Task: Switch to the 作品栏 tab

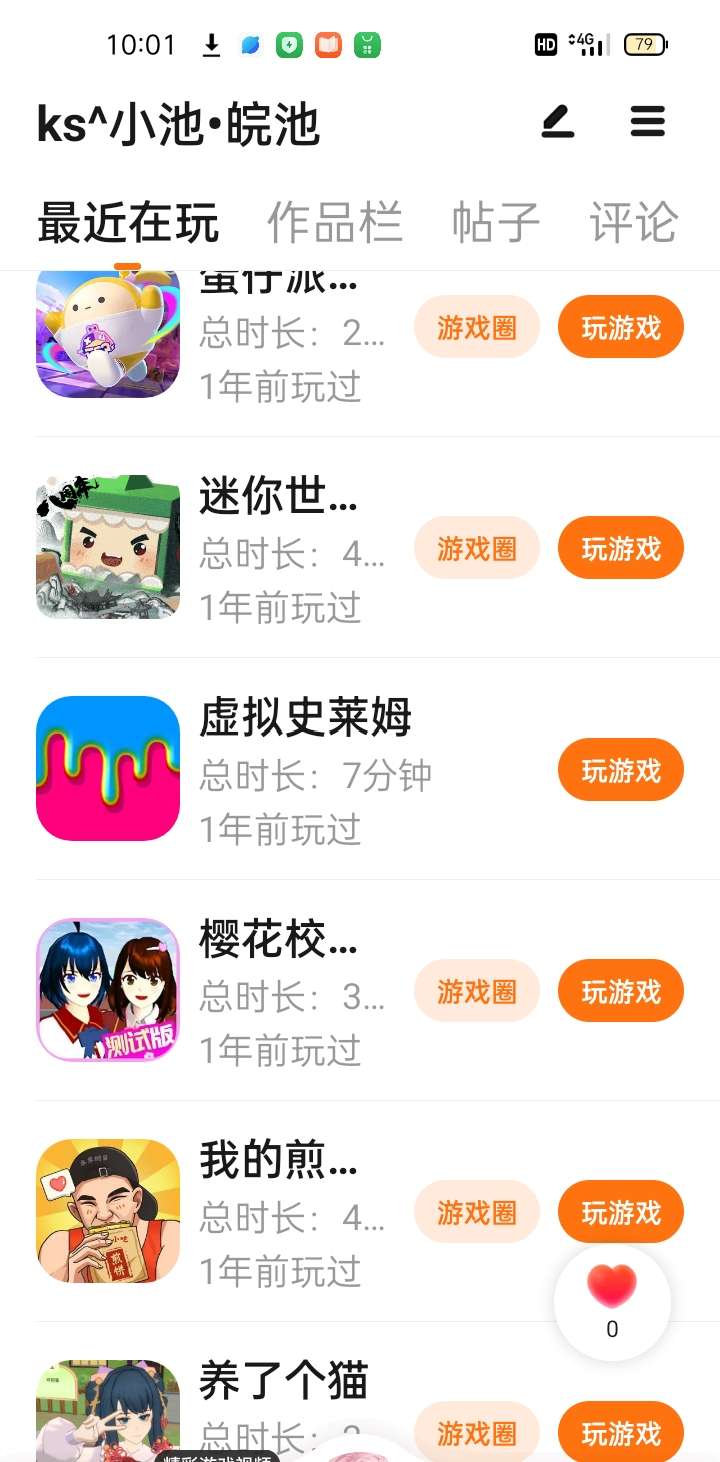Action: 335,222
